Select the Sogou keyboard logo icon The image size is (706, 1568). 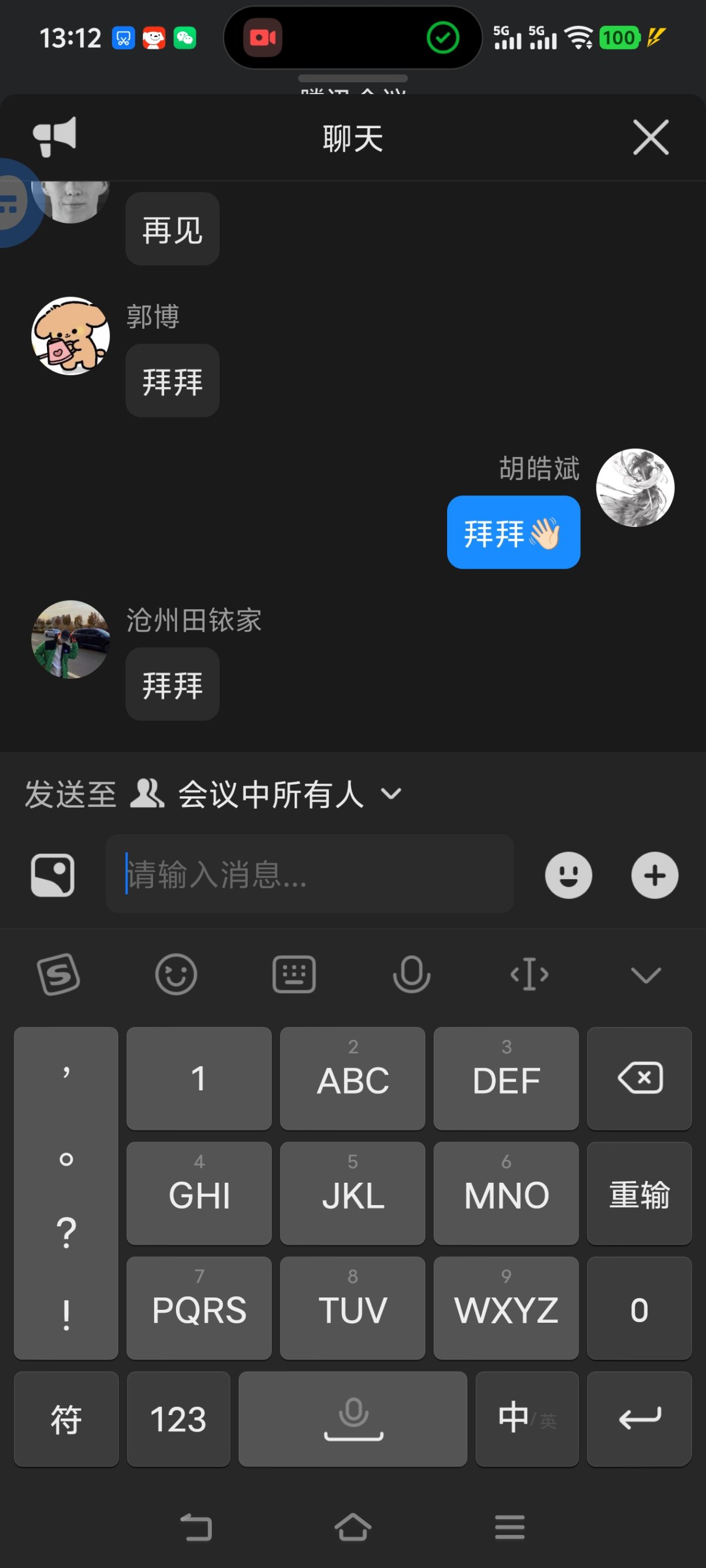click(x=58, y=974)
